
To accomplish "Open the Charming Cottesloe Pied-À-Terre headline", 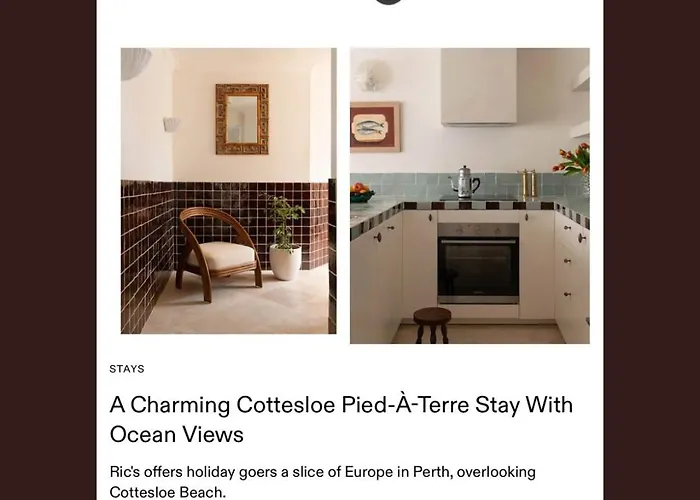I will pyautogui.click(x=340, y=419).
